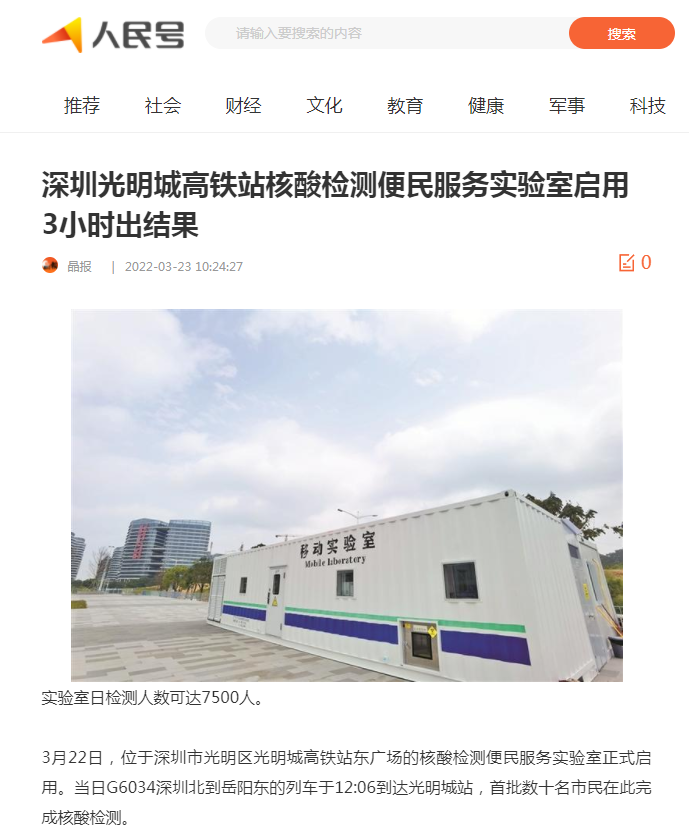Open the 科技 tab

[647, 106]
